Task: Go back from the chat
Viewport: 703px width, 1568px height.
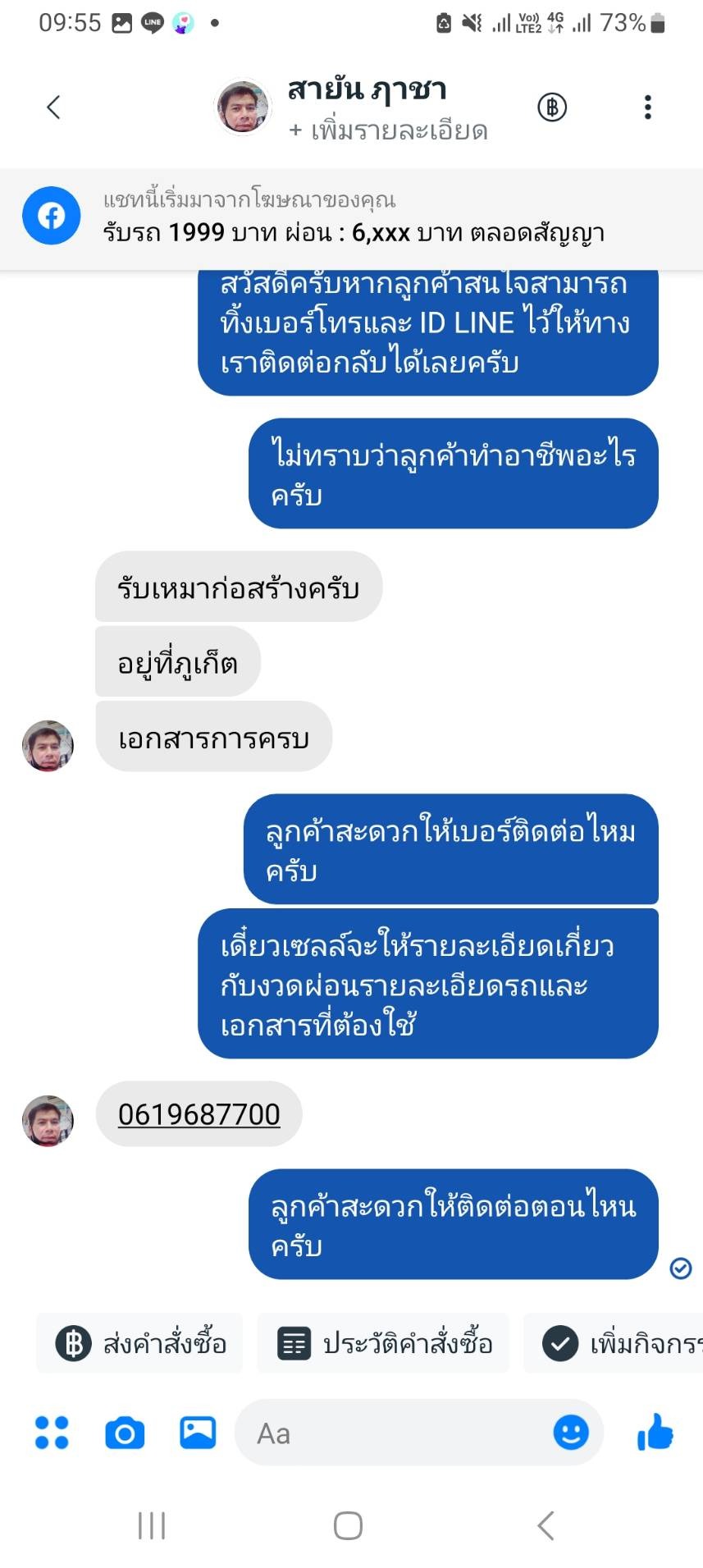Action: (x=54, y=107)
